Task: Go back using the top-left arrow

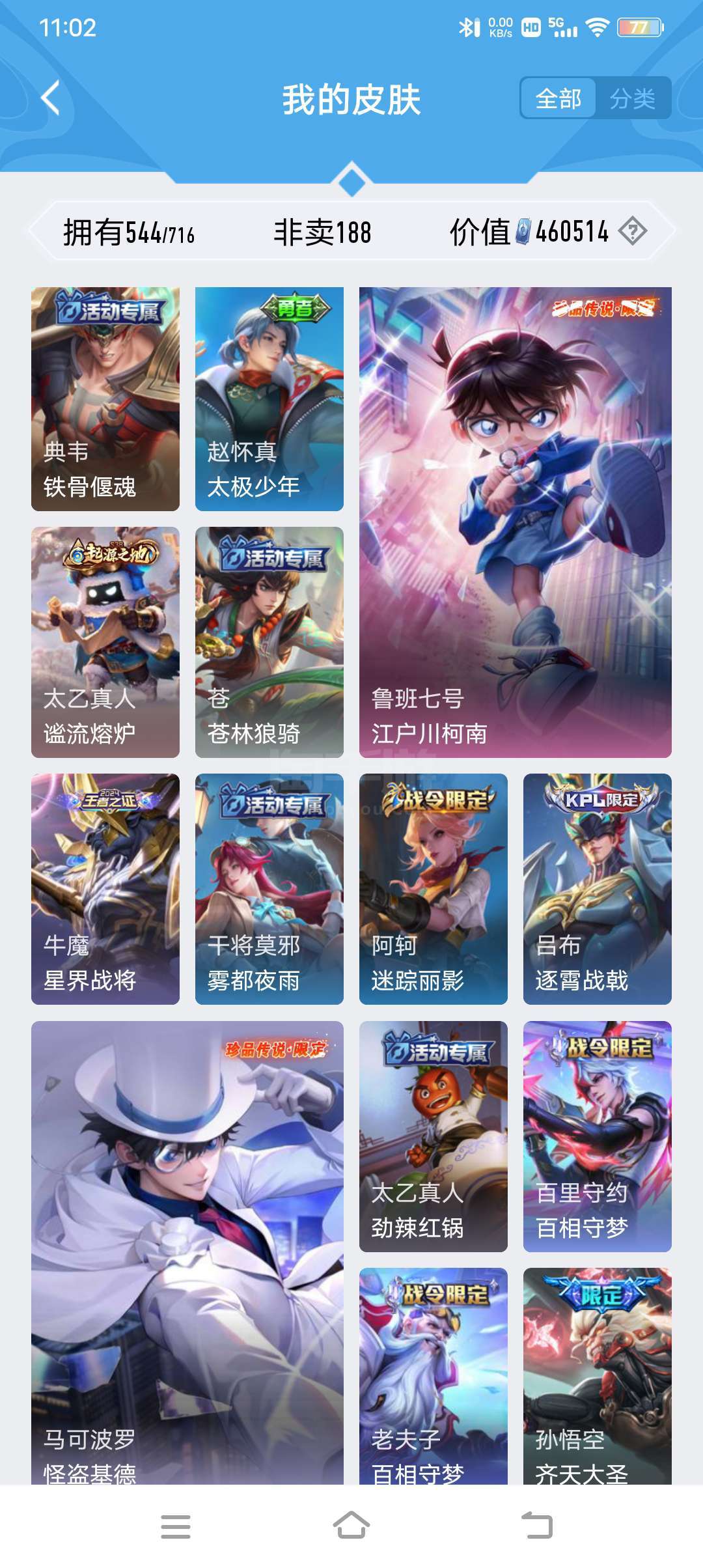Action: point(50,98)
